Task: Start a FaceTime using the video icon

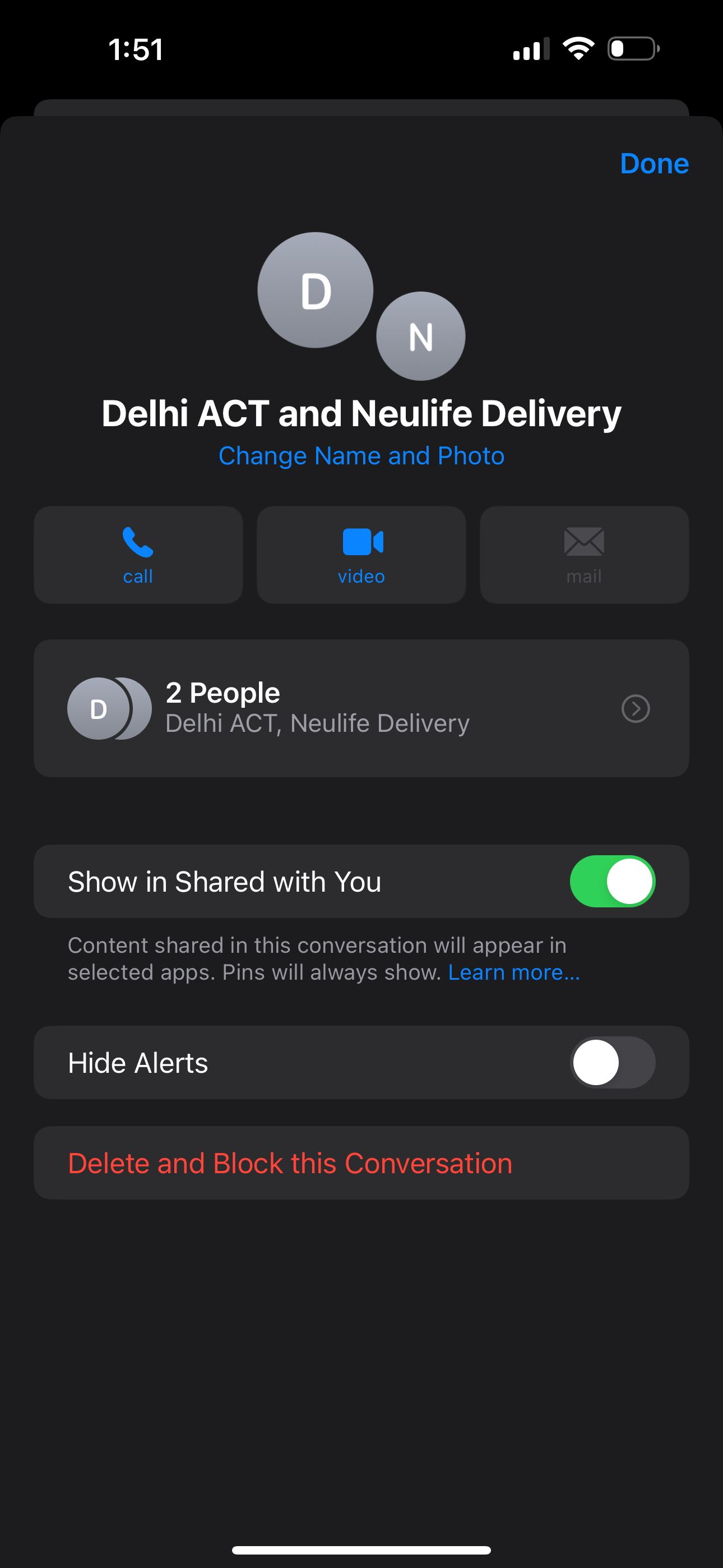Action: (x=361, y=554)
